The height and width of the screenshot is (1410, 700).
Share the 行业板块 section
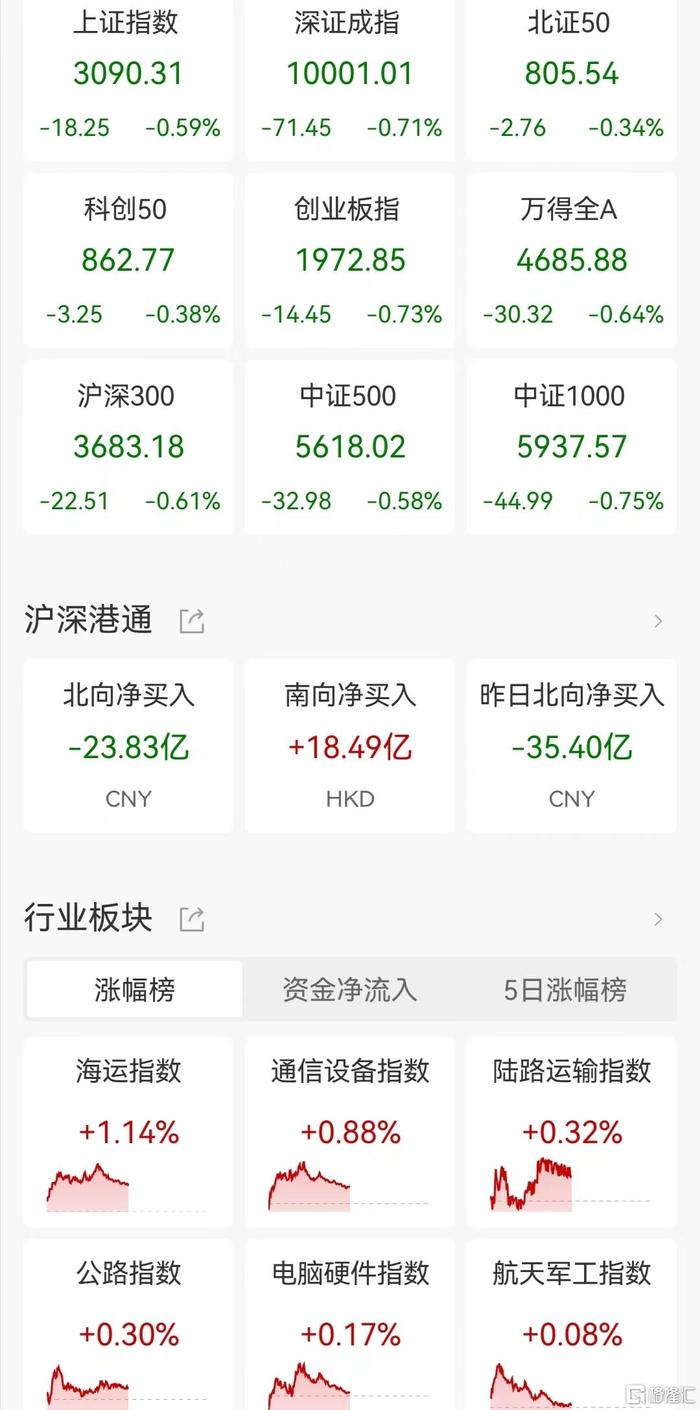click(191, 918)
